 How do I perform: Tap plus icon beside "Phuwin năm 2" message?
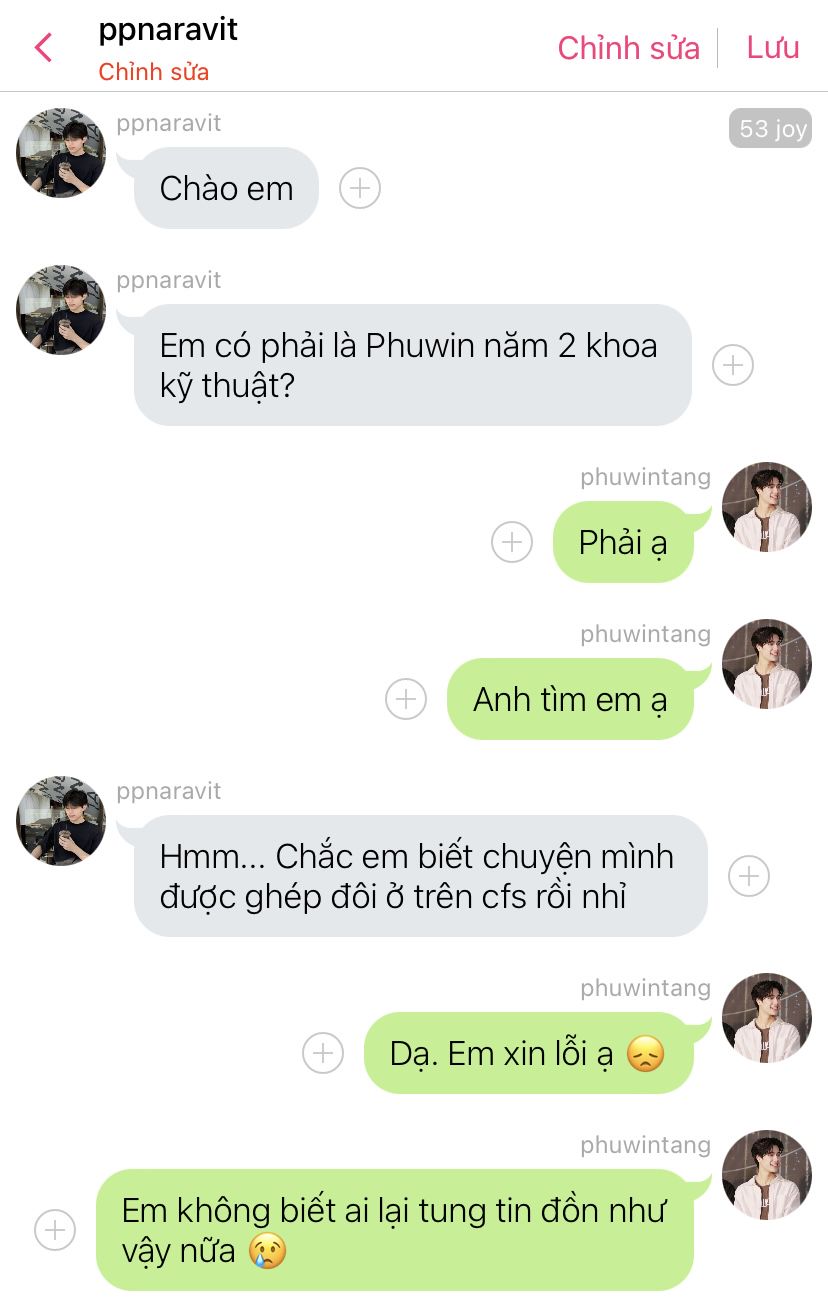(732, 365)
